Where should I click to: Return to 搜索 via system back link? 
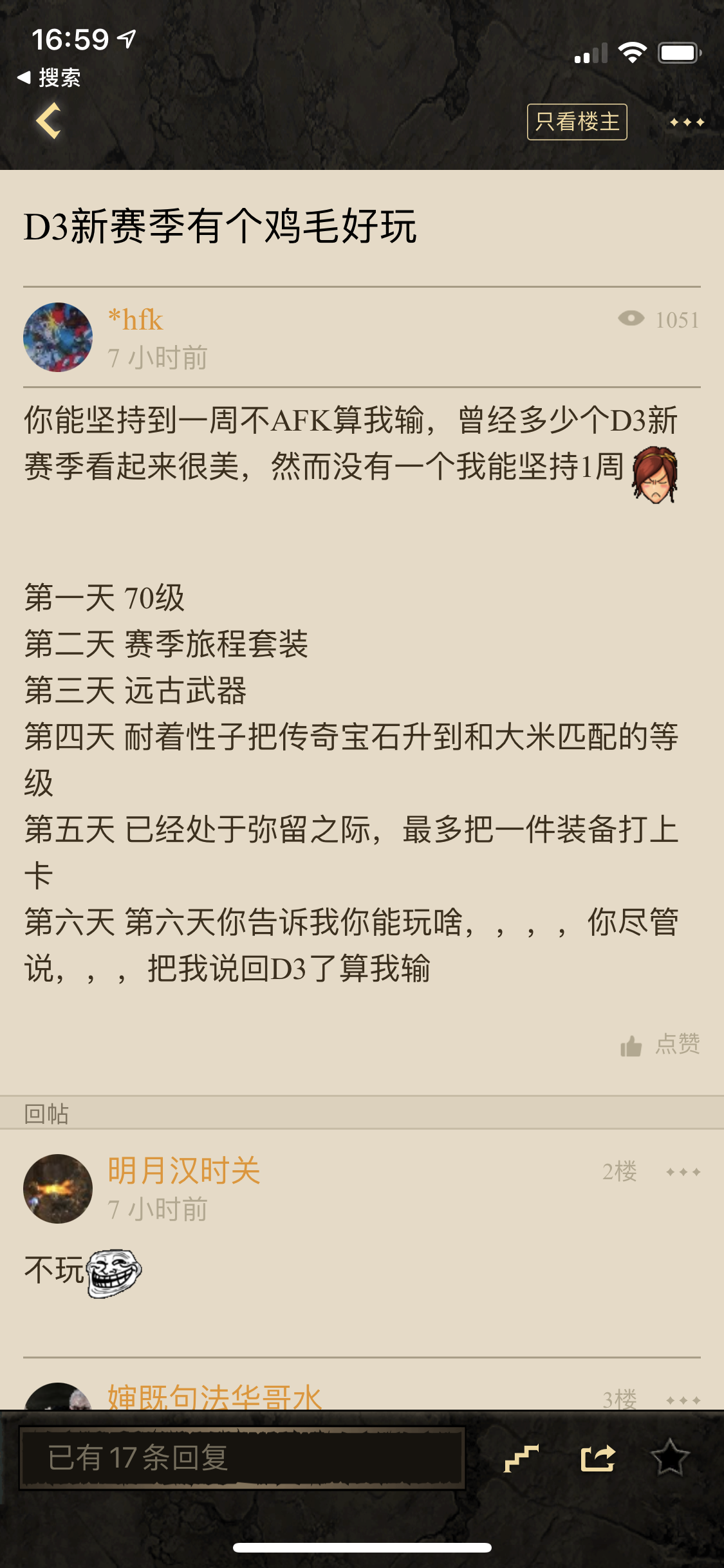click(x=50, y=78)
